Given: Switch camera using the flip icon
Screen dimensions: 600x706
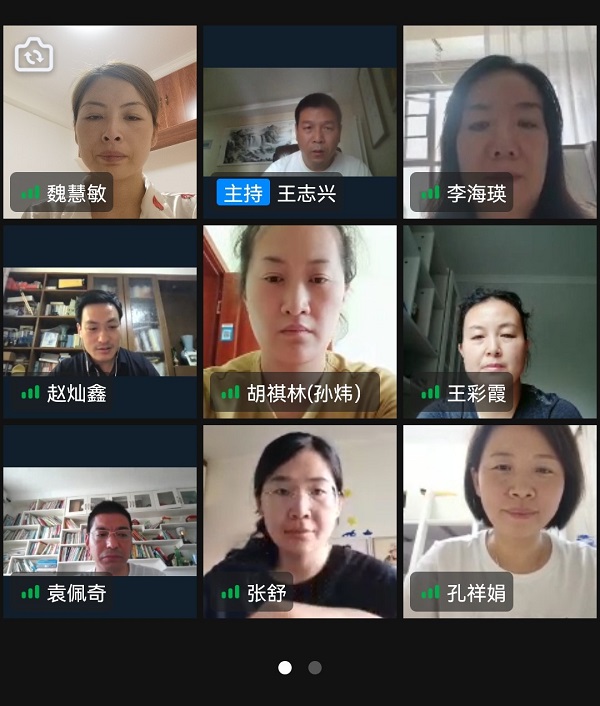Looking at the screenshot, I should (x=34, y=56).
